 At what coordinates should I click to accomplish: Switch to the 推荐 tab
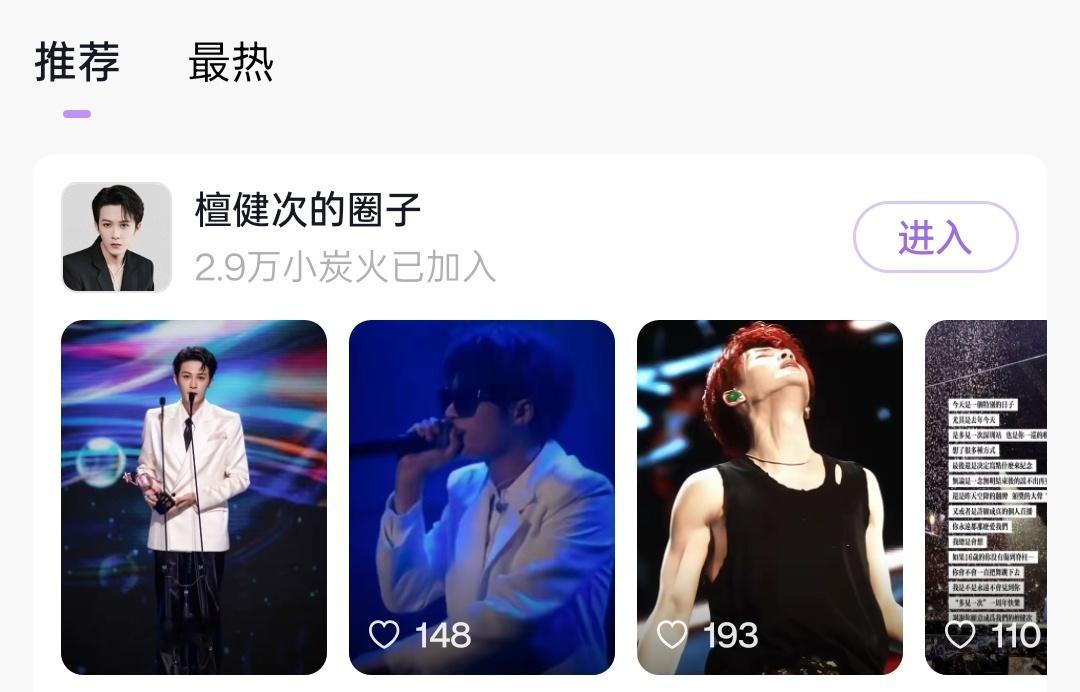pos(77,63)
